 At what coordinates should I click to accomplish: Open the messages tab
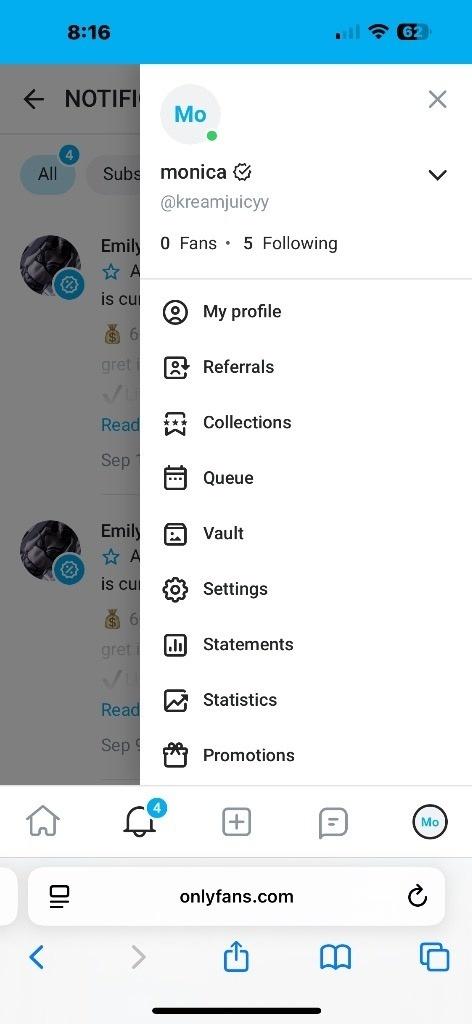[333, 822]
